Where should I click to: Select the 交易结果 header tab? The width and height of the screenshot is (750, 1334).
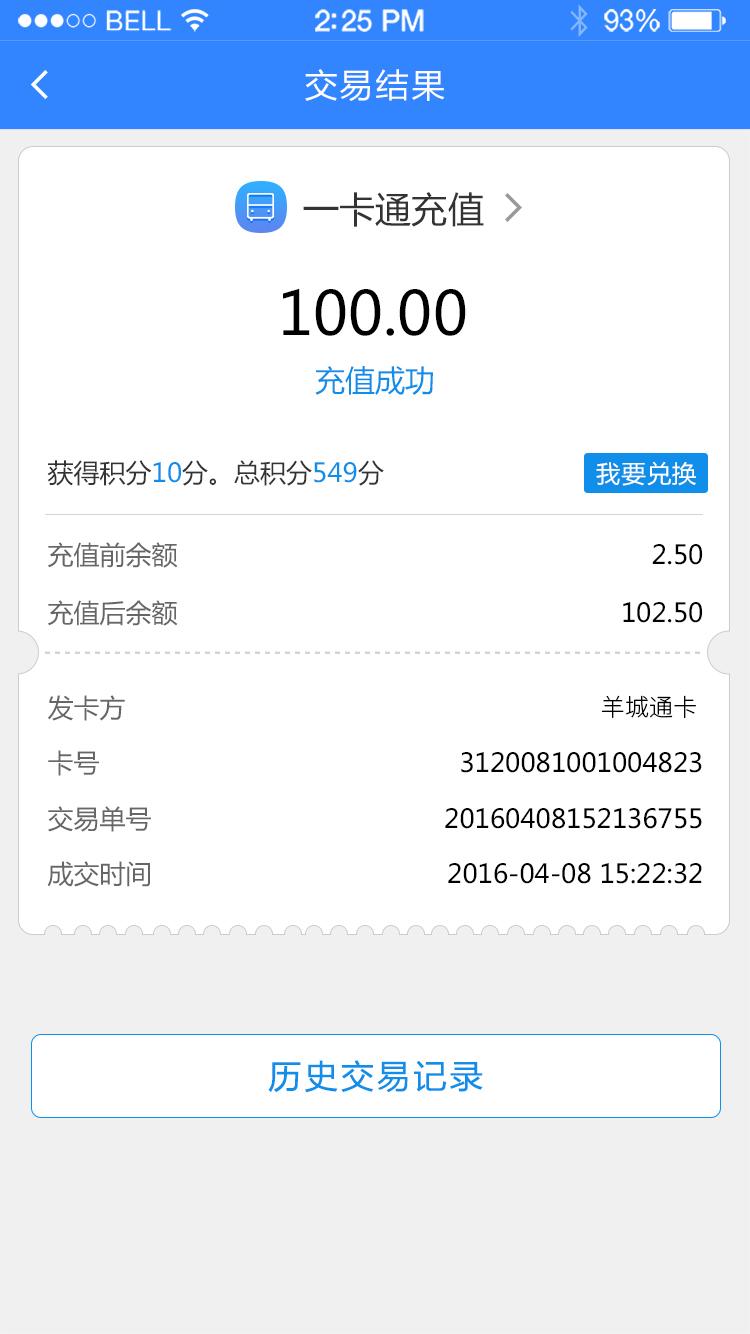coord(375,85)
